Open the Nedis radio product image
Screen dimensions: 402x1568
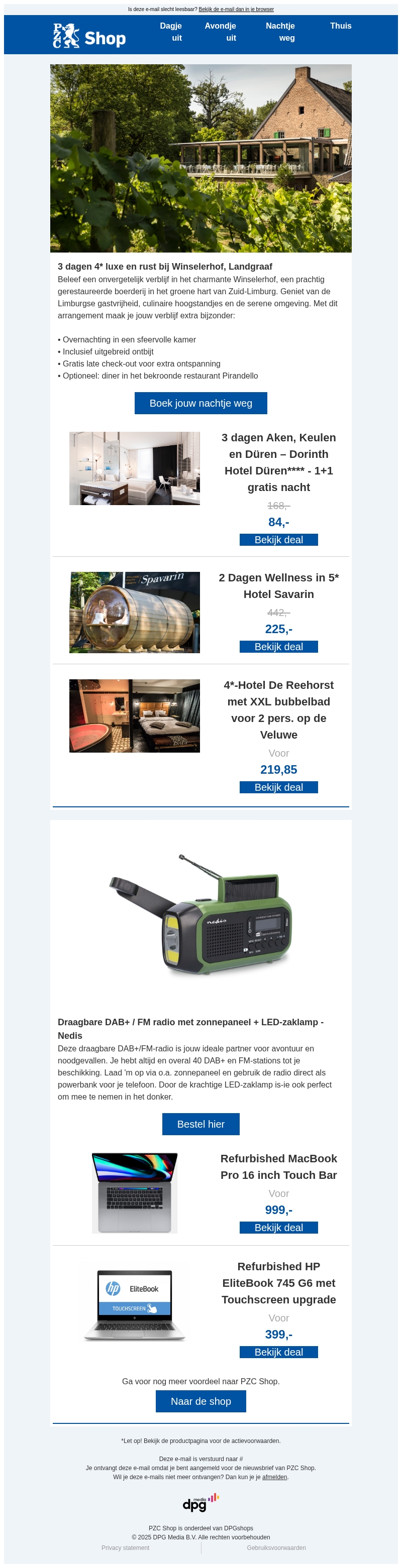200,913
